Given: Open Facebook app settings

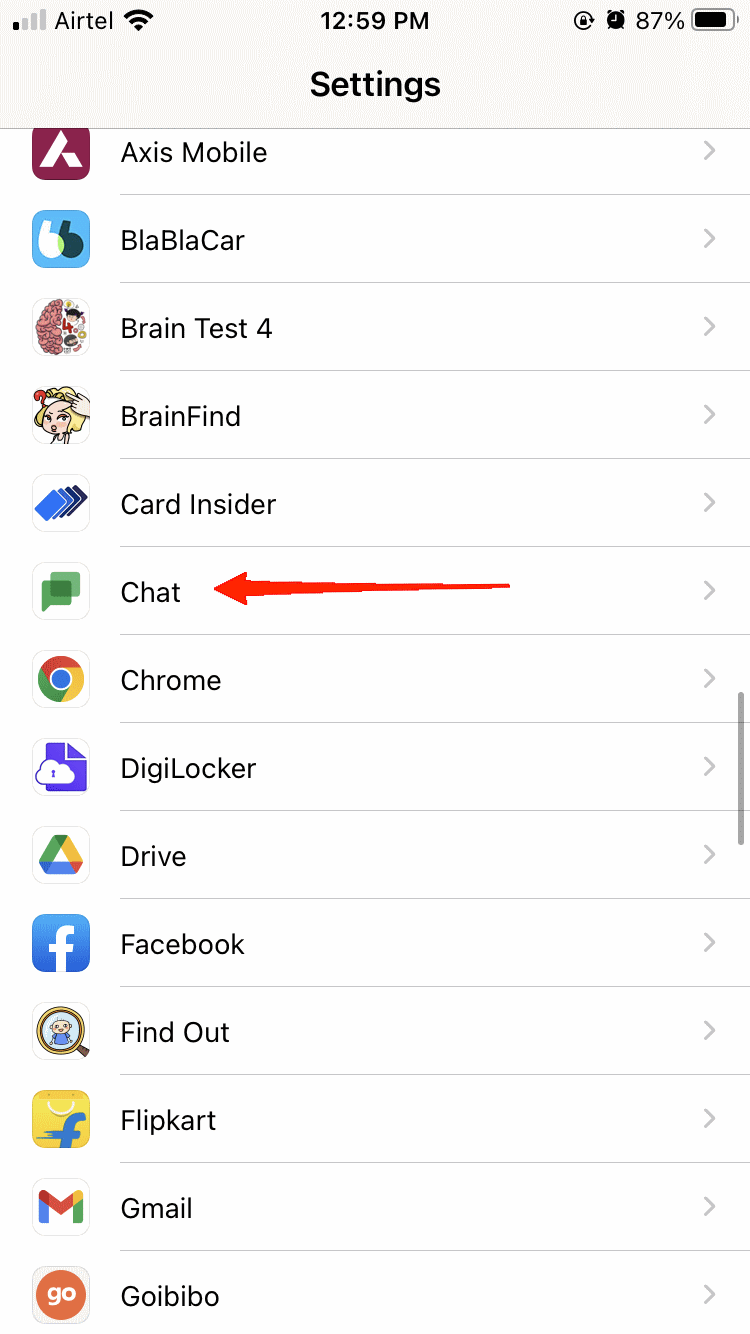Looking at the screenshot, I should point(375,943).
